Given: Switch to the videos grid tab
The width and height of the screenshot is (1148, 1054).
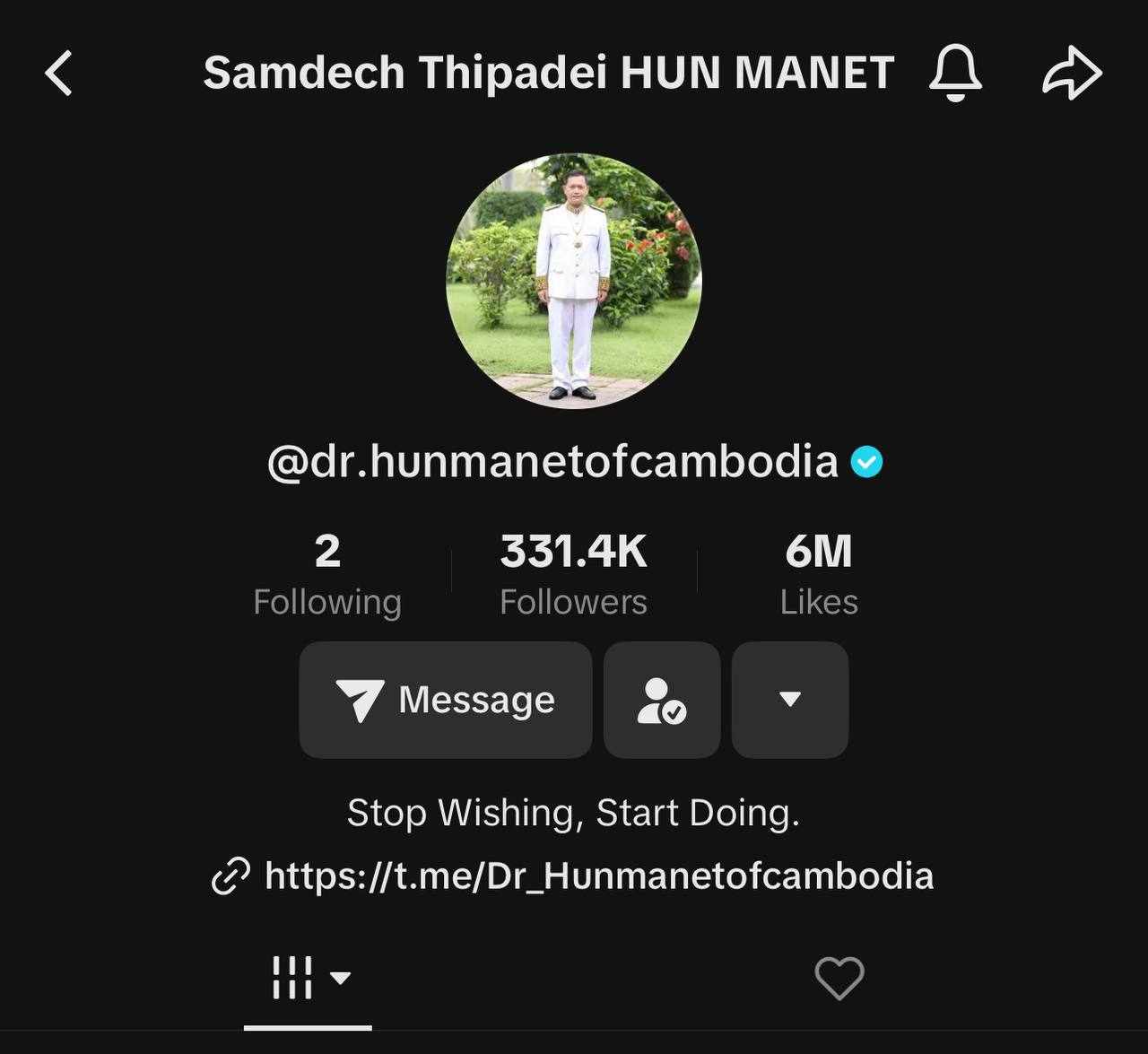Looking at the screenshot, I should 308,978.
